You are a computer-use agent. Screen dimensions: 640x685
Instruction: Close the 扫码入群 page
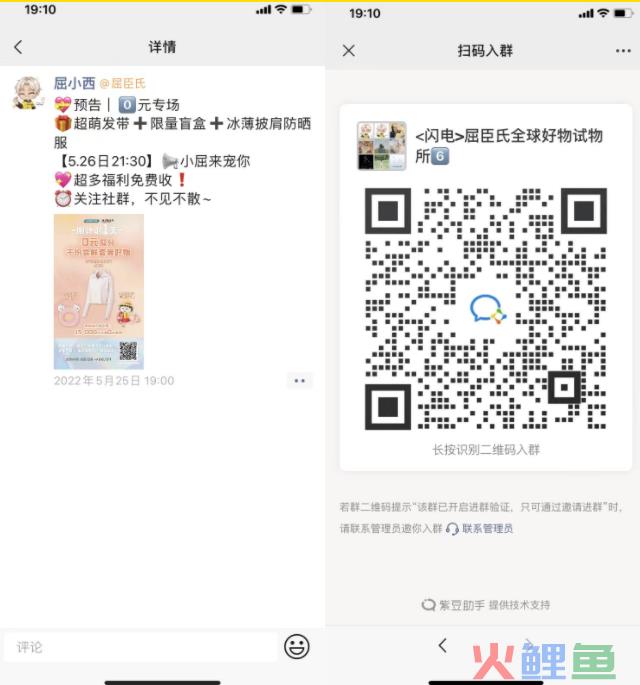pos(348,50)
